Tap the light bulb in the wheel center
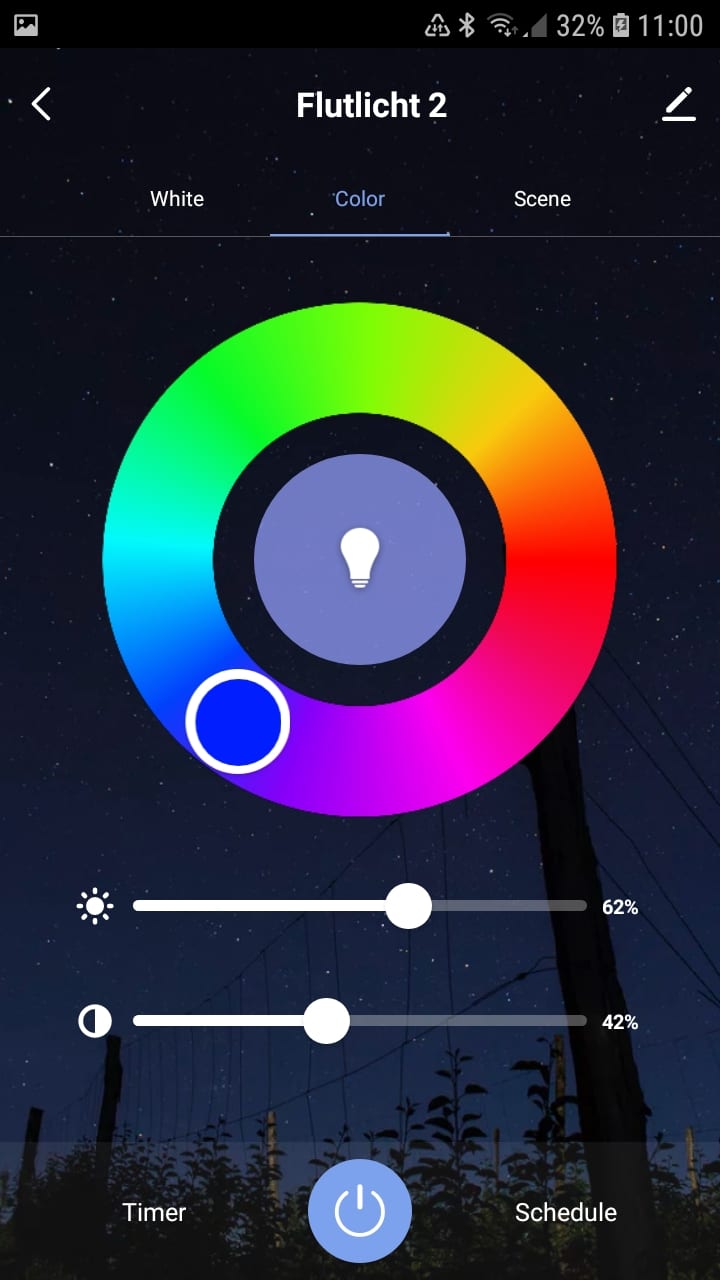This screenshot has height=1280, width=720. (360, 558)
